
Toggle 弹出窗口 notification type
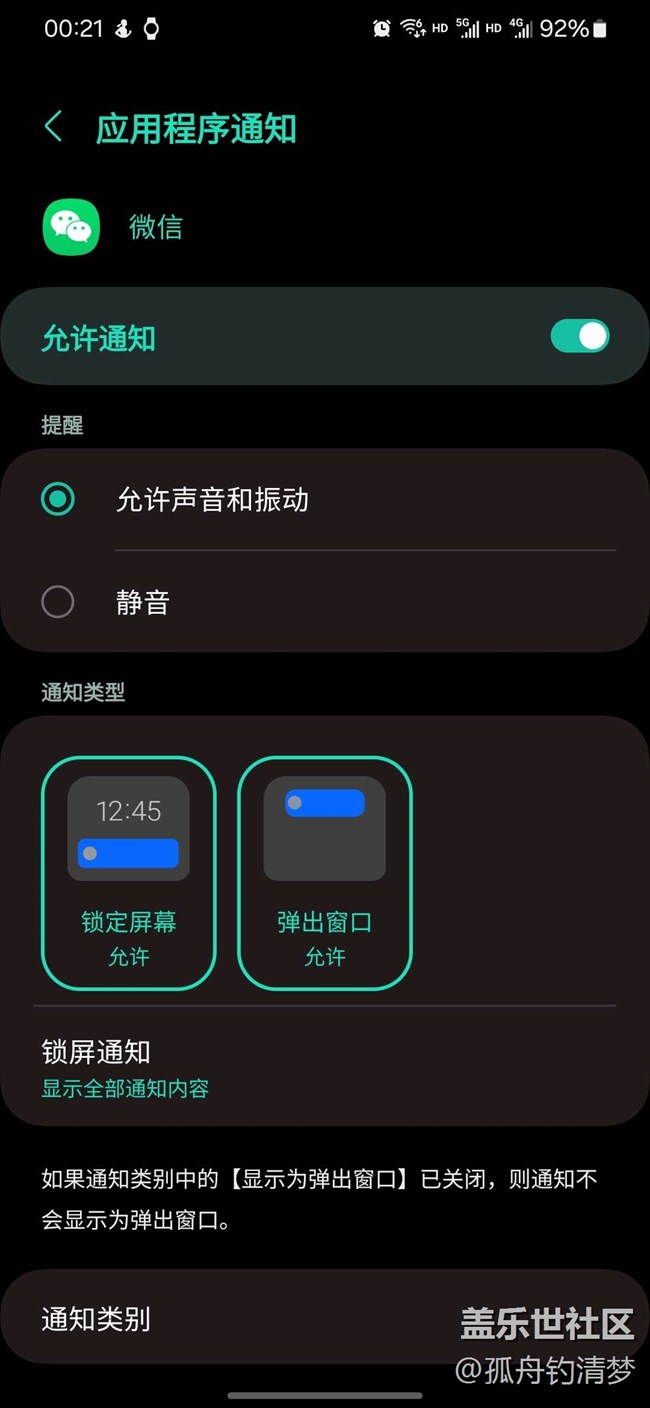click(x=324, y=872)
